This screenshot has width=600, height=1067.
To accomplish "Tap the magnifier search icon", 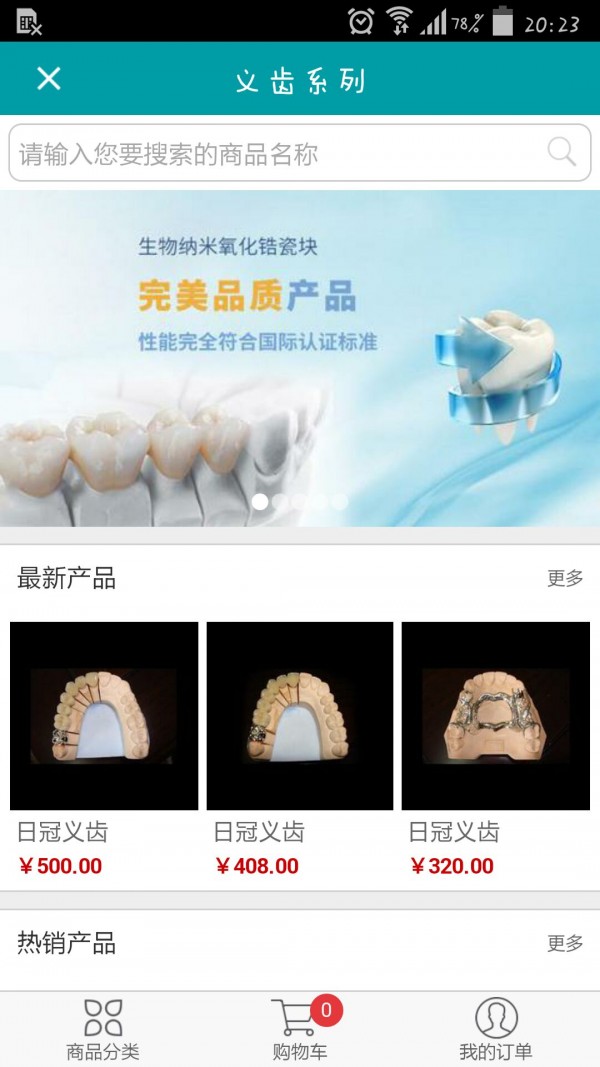I will 561,152.
